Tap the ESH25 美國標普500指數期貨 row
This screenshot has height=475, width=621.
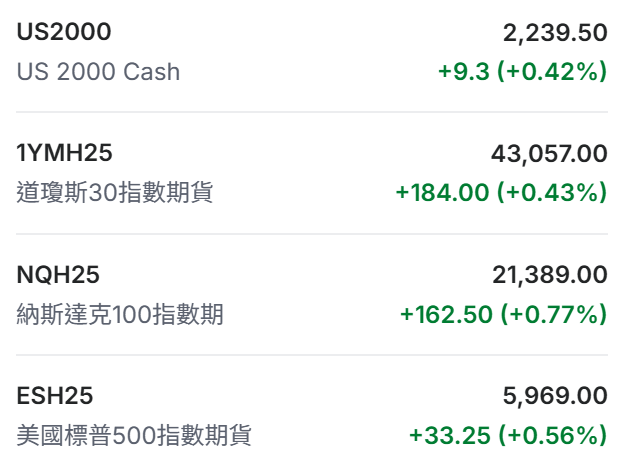pyautogui.click(x=310, y=415)
